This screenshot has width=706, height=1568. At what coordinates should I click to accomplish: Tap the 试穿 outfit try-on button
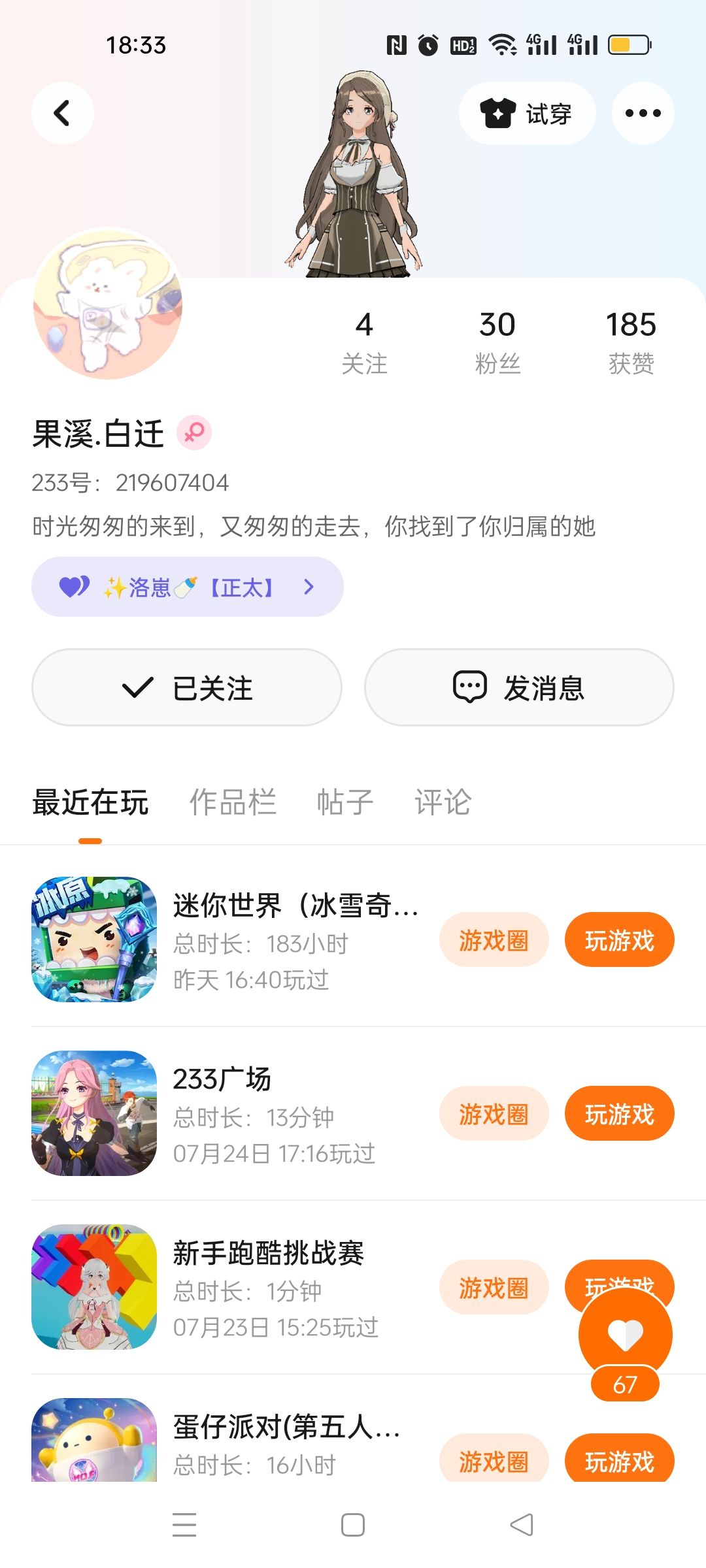(527, 113)
